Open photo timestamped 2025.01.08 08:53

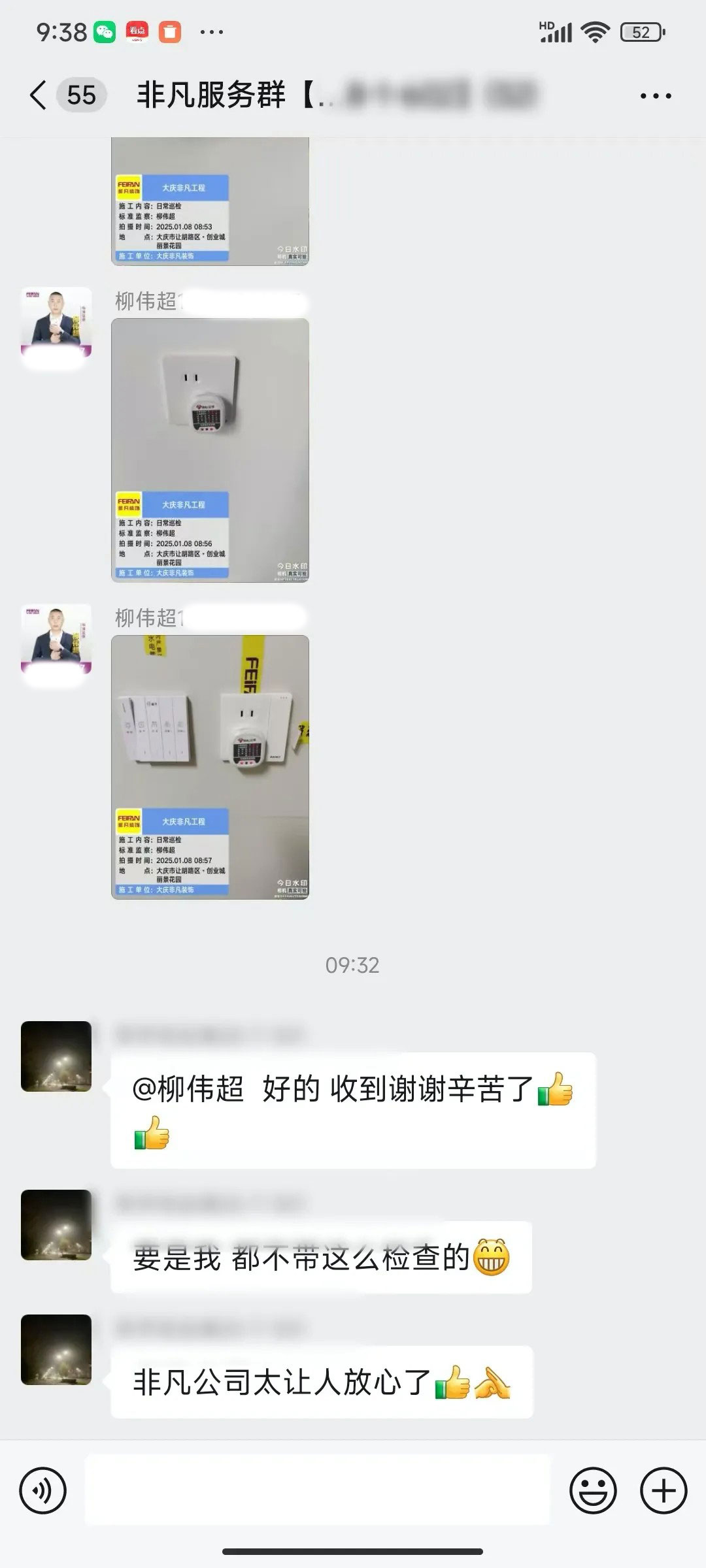coord(210,201)
